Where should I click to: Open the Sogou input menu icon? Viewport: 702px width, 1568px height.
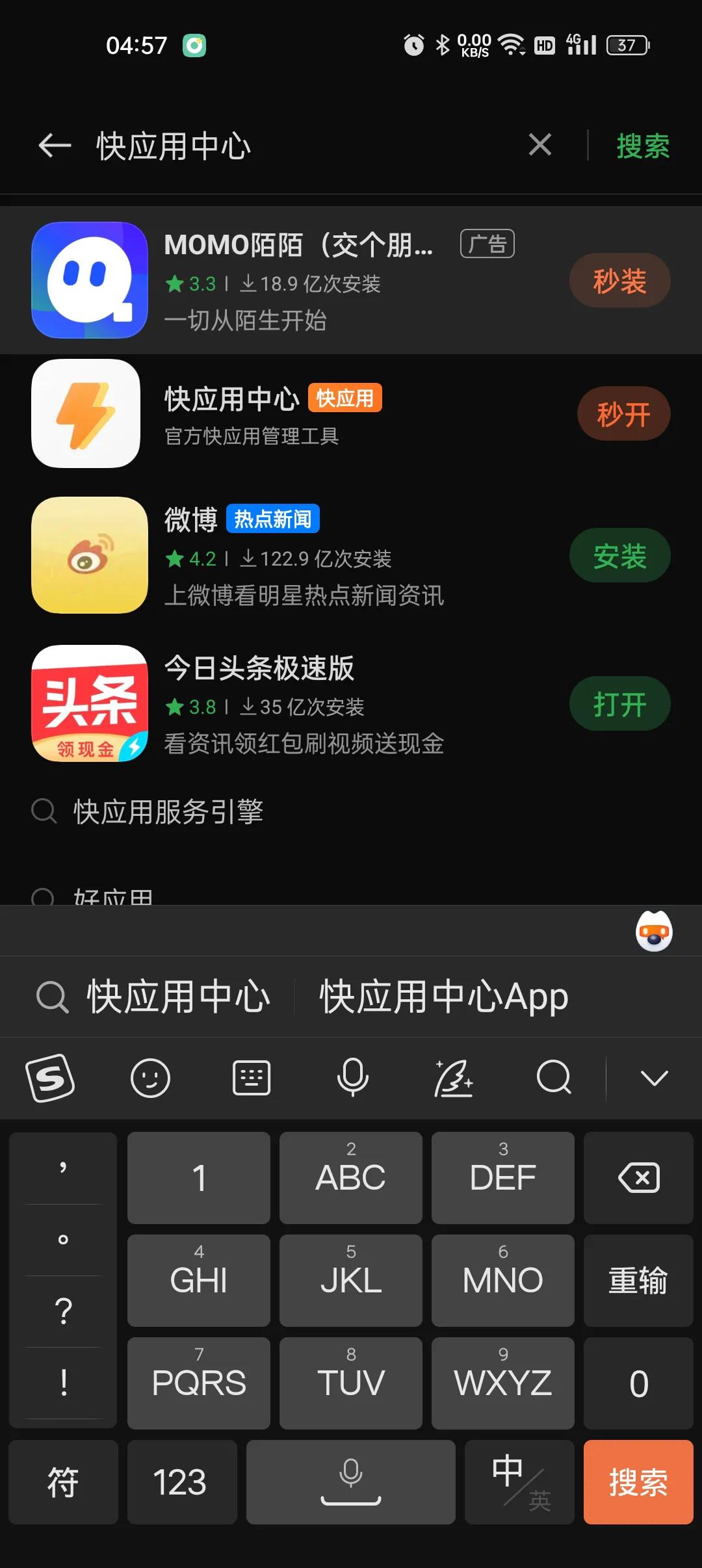click(x=51, y=1078)
